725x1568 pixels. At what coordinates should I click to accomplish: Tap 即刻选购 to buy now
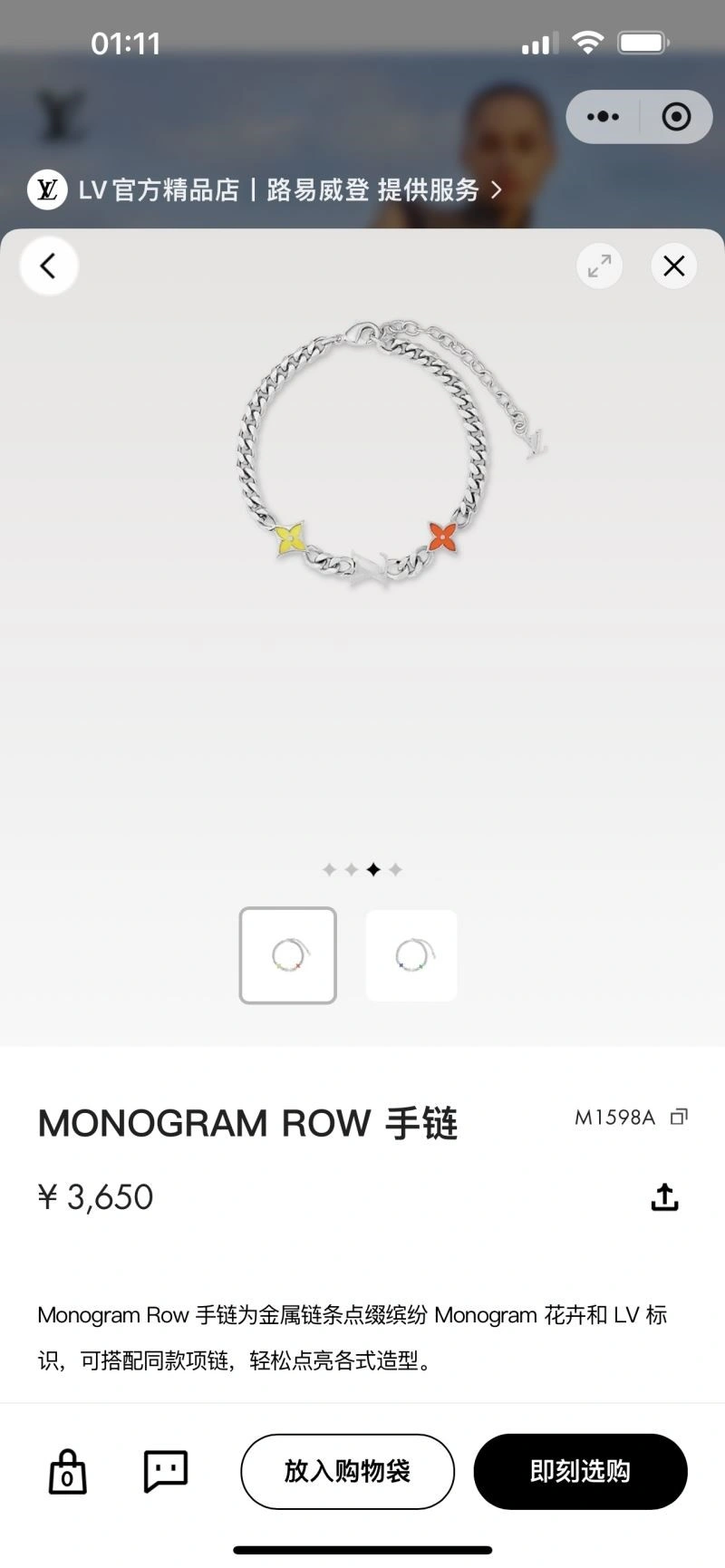point(580,1471)
